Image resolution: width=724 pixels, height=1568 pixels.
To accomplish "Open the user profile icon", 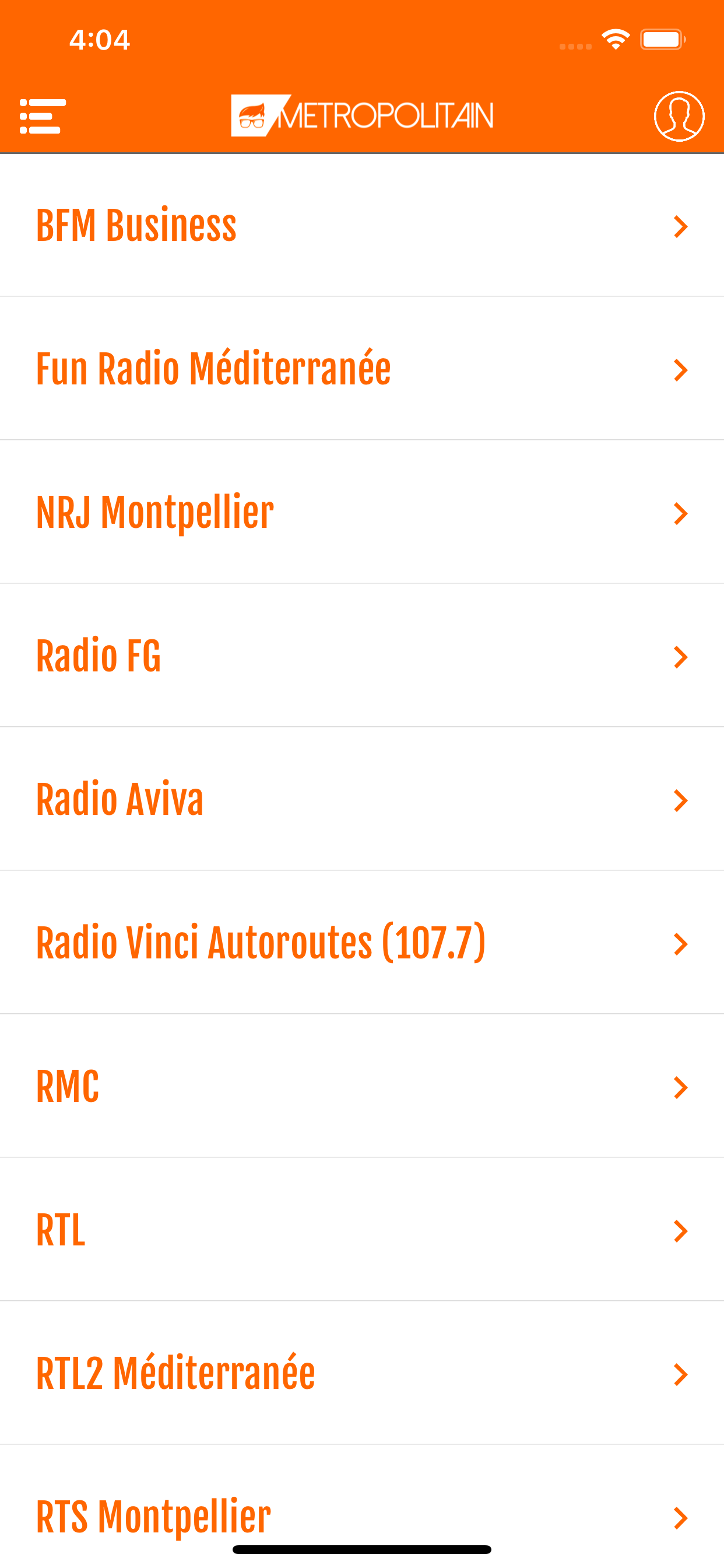I will coord(679,116).
